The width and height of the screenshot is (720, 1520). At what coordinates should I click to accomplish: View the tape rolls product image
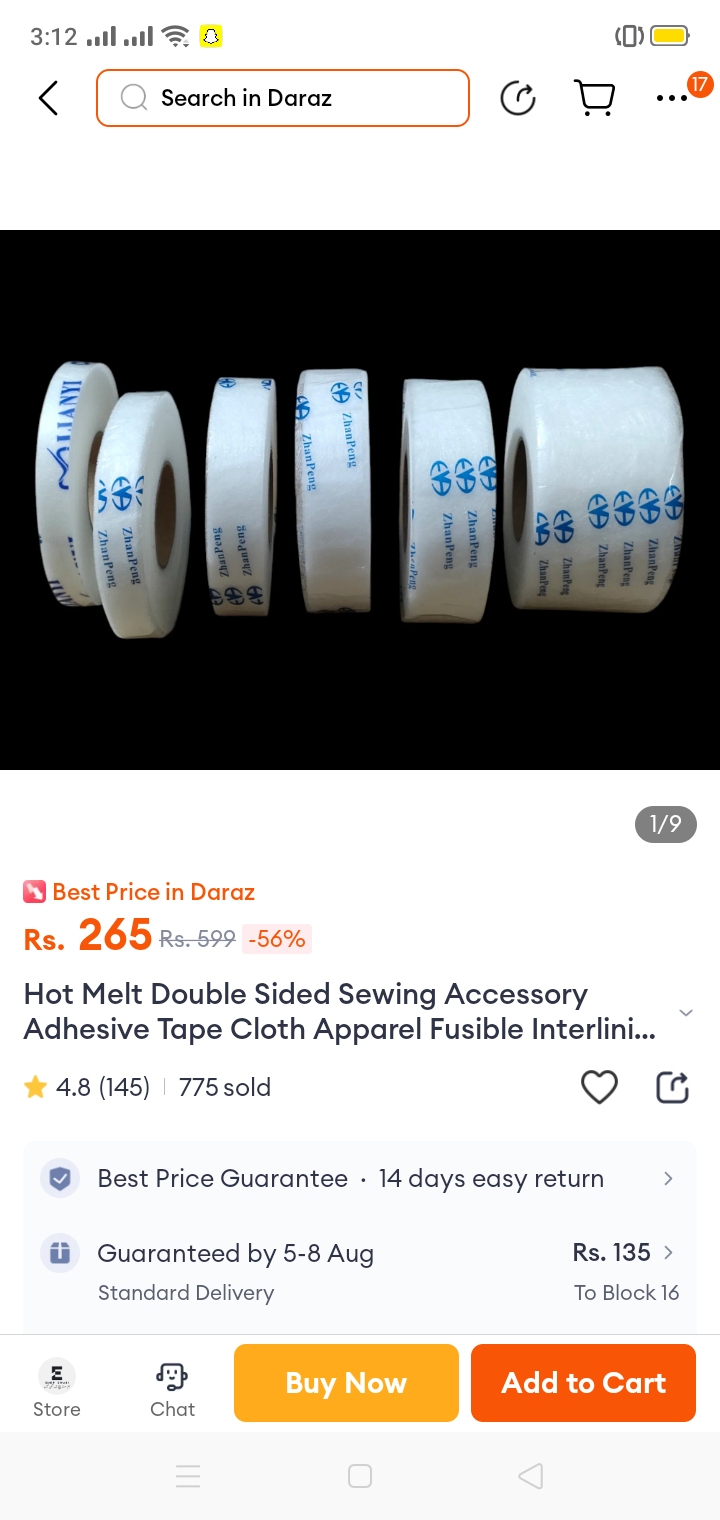coord(360,500)
